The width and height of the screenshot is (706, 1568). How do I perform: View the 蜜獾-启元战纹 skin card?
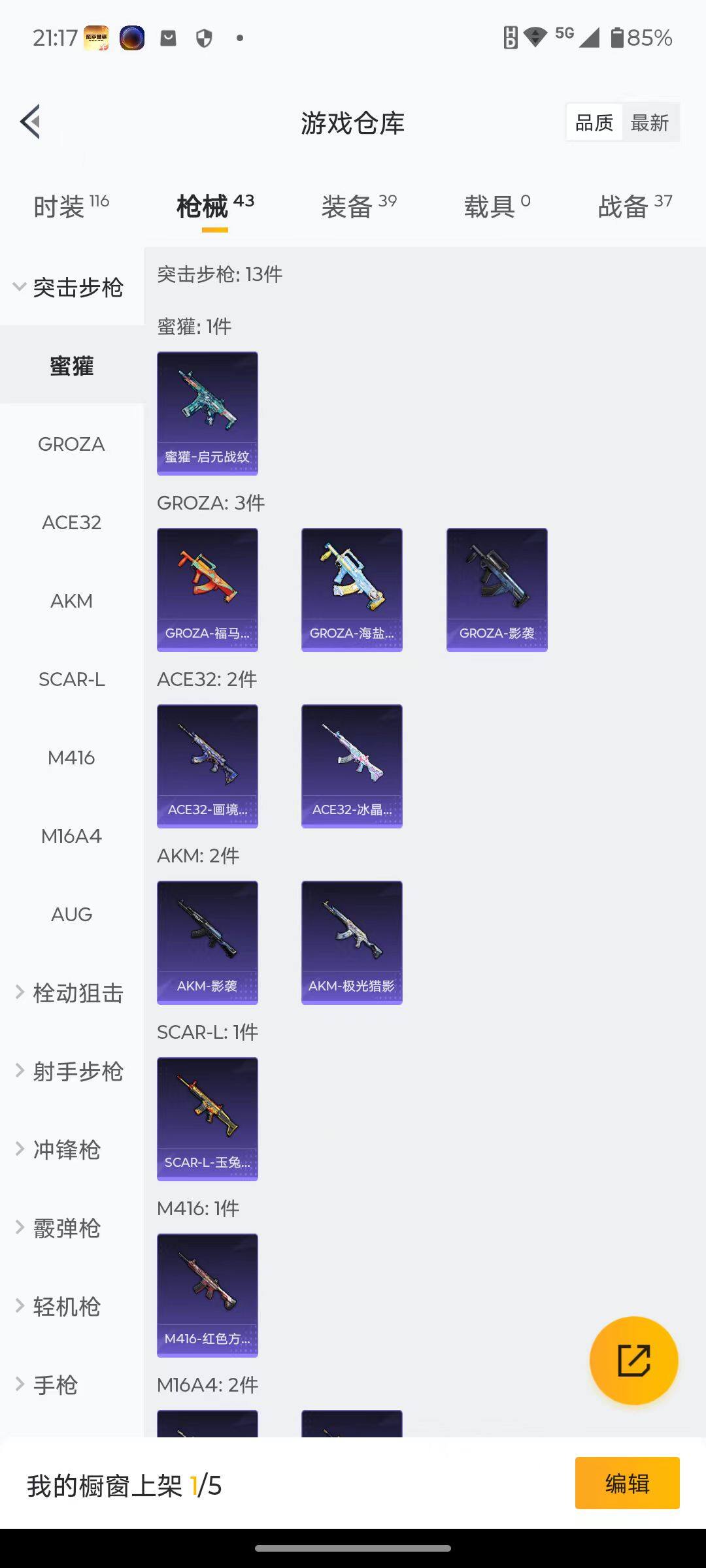(207, 412)
